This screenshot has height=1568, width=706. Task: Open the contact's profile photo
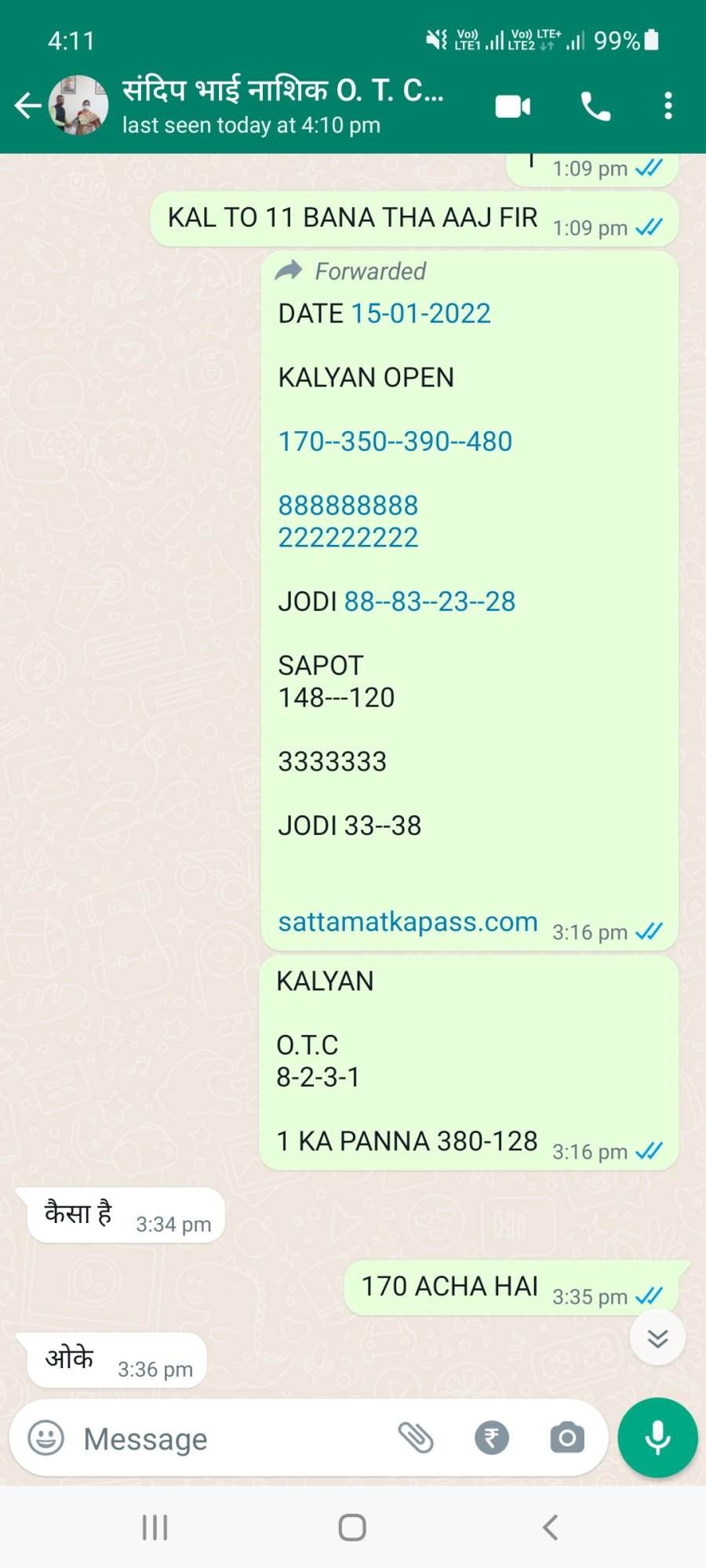(x=78, y=105)
